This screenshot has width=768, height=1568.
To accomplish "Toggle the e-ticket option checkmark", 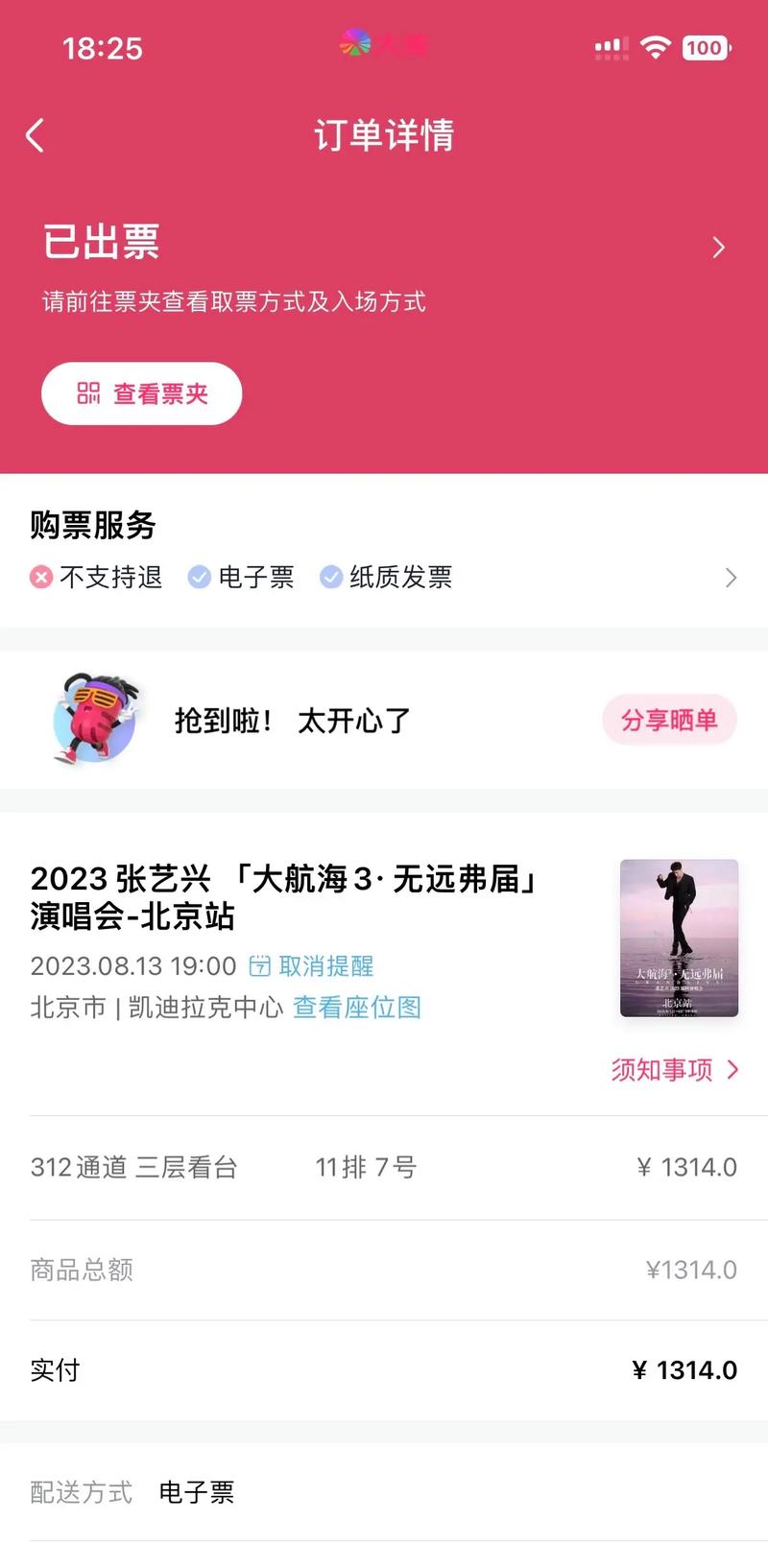I will [x=200, y=577].
